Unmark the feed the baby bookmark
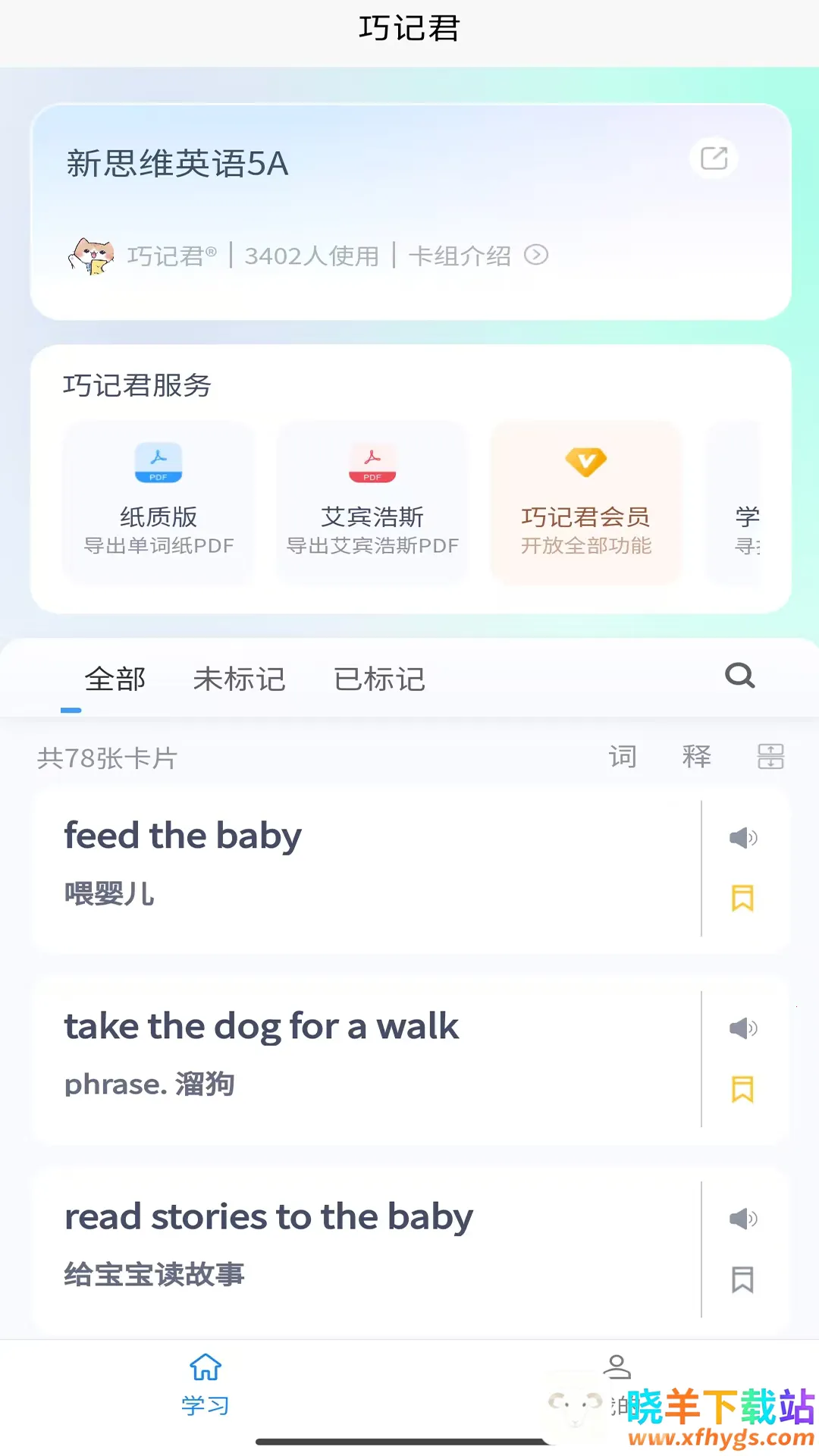 pyautogui.click(x=742, y=899)
